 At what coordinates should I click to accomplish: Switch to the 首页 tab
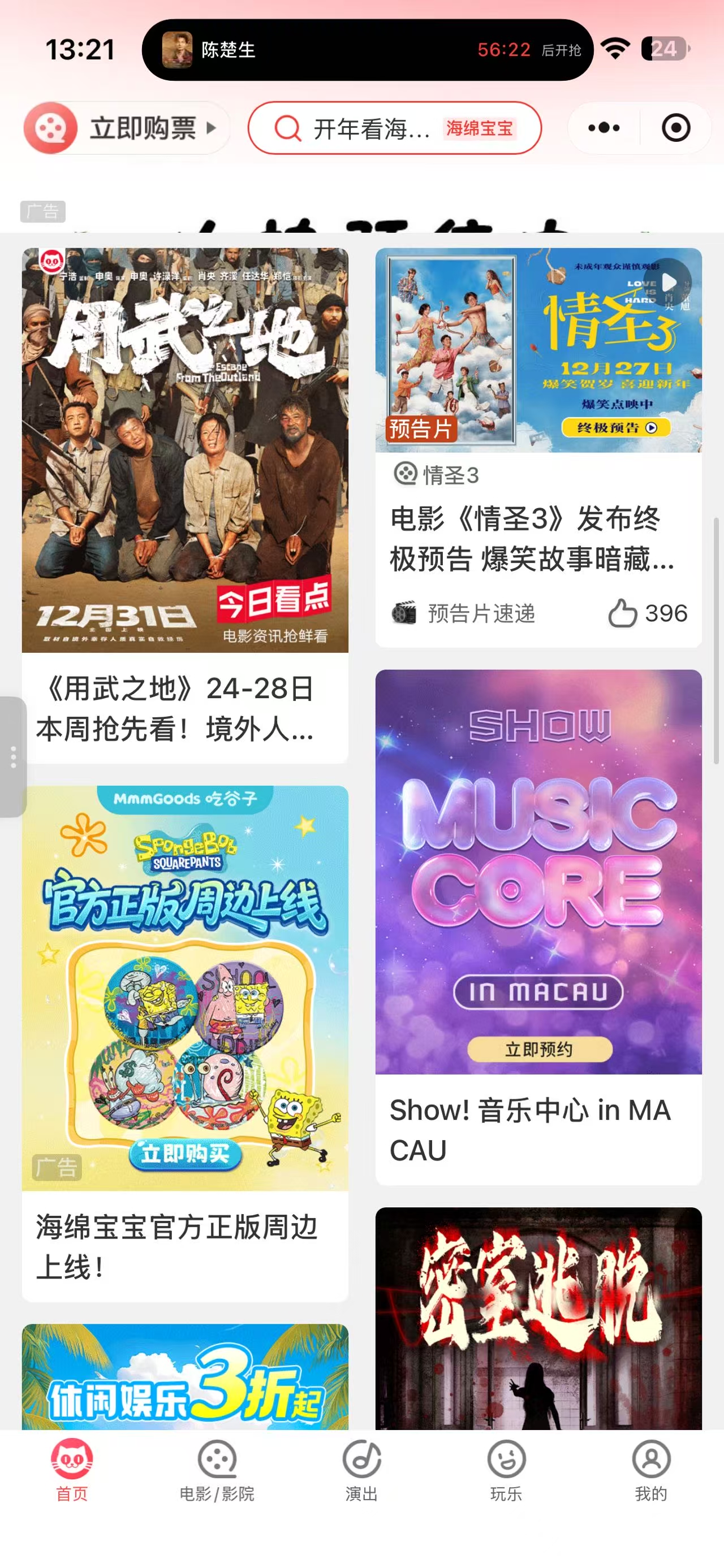pyautogui.click(x=72, y=1470)
